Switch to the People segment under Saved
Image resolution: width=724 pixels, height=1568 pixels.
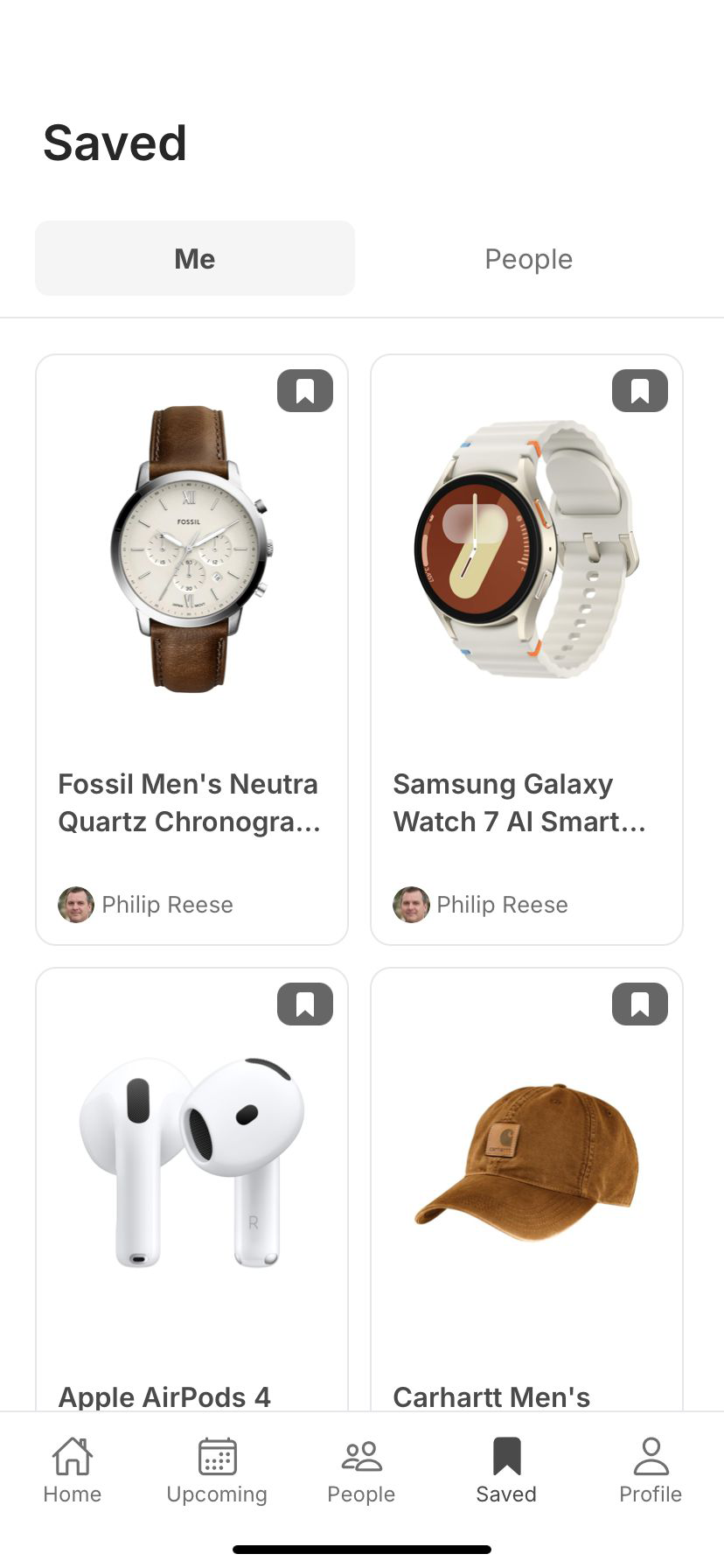(x=528, y=259)
